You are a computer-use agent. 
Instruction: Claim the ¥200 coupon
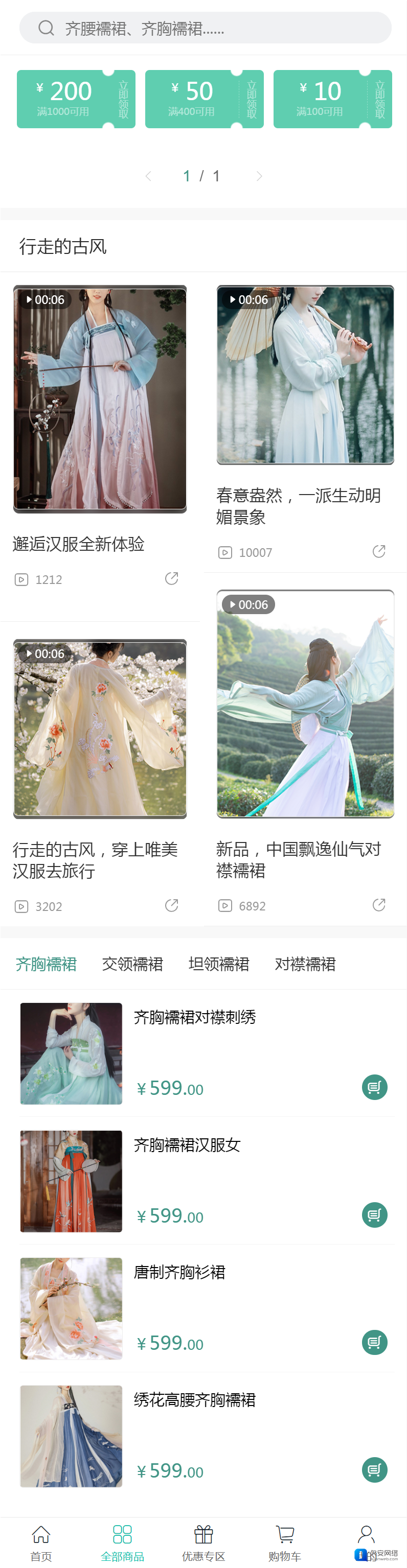tap(123, 99)
